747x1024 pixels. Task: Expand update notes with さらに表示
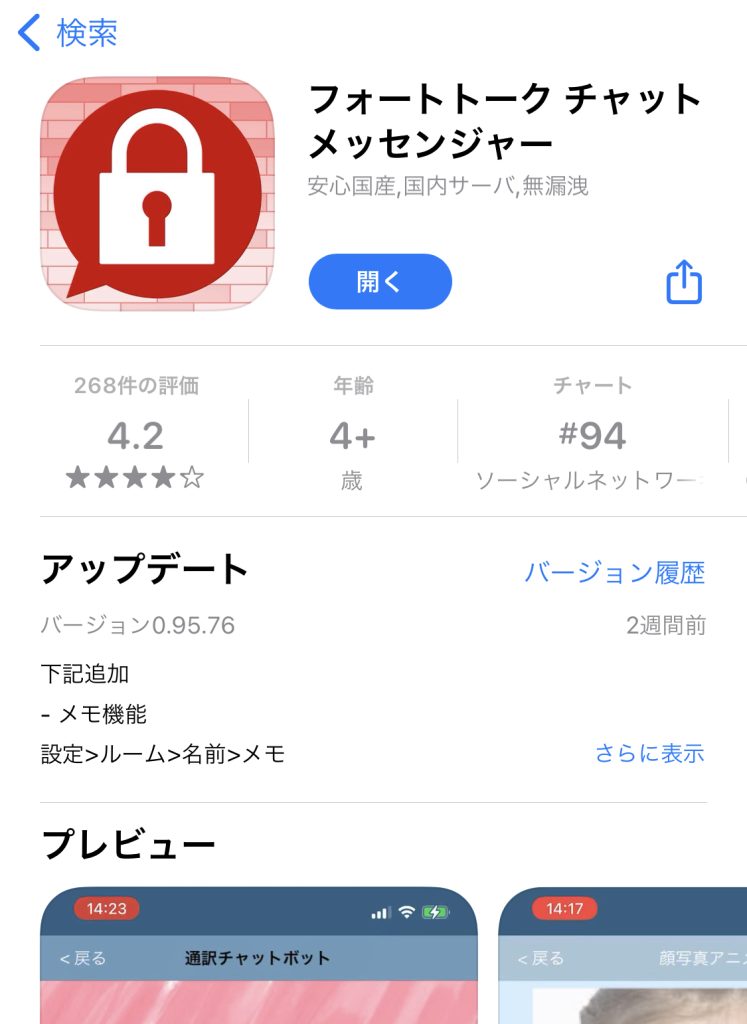[x=649, y=753]
